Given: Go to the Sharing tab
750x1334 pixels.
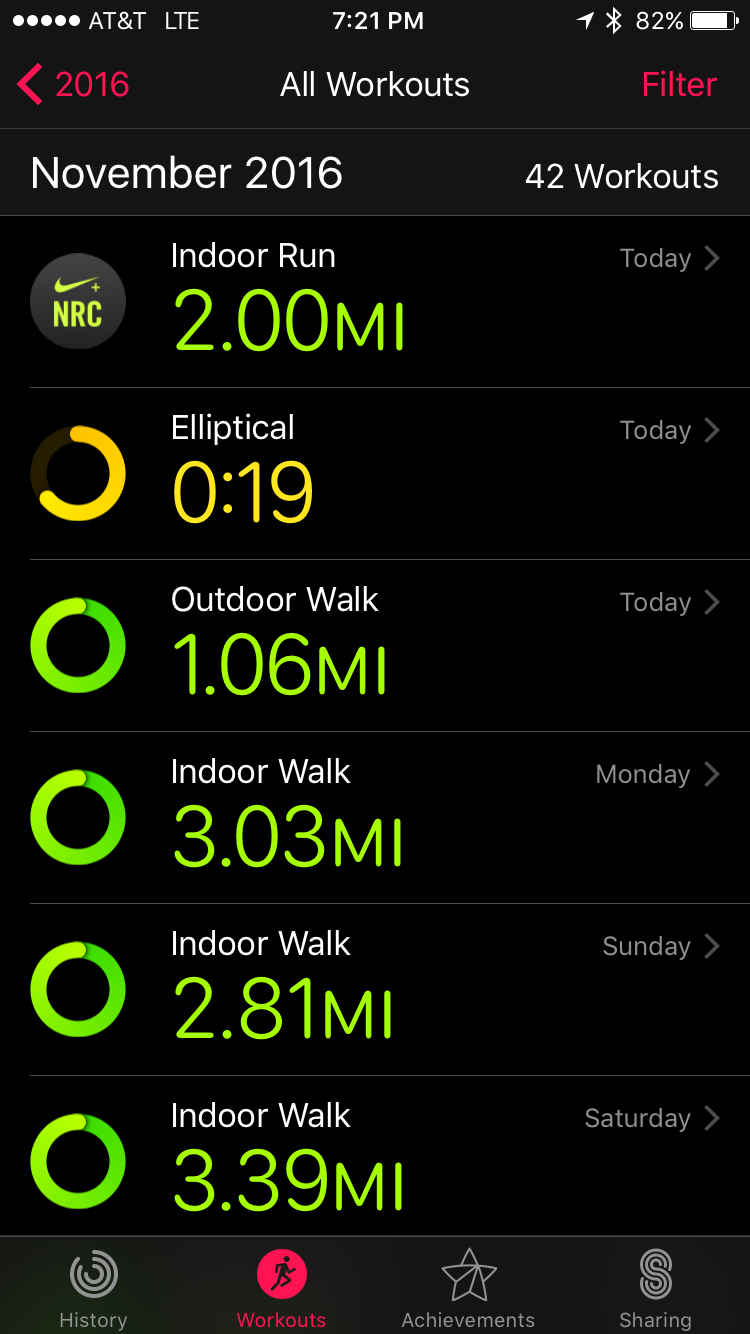Looking at the screenshot, I should click(x=655, y=1287).
